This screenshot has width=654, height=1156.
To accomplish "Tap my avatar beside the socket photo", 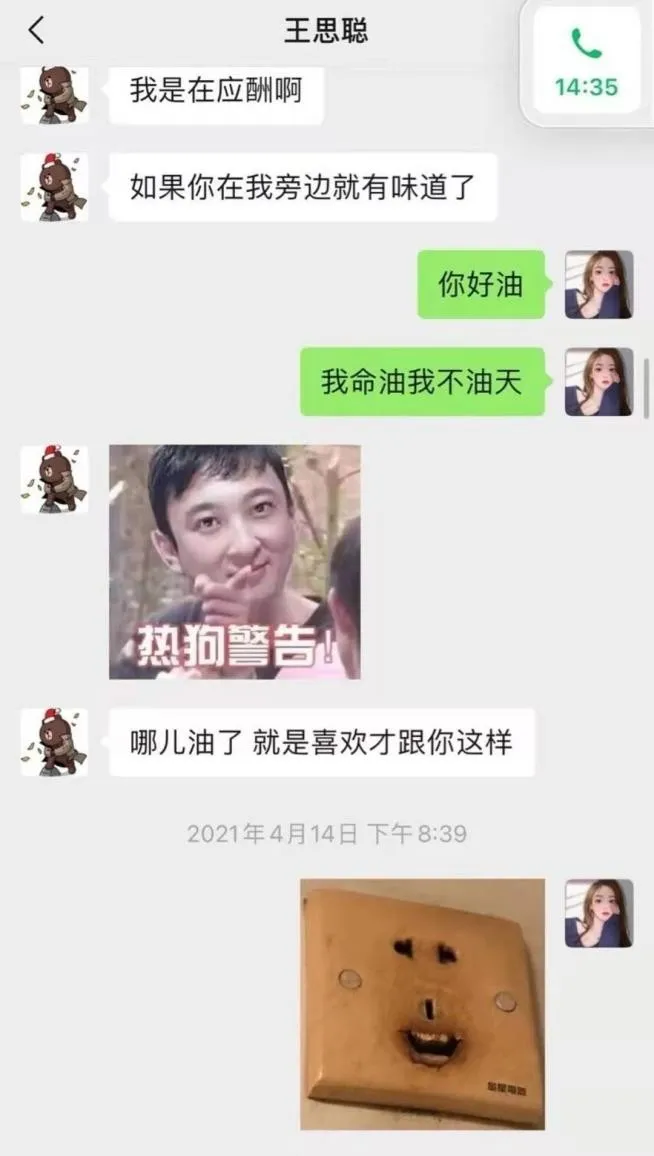I will click(x=599, y=913).
